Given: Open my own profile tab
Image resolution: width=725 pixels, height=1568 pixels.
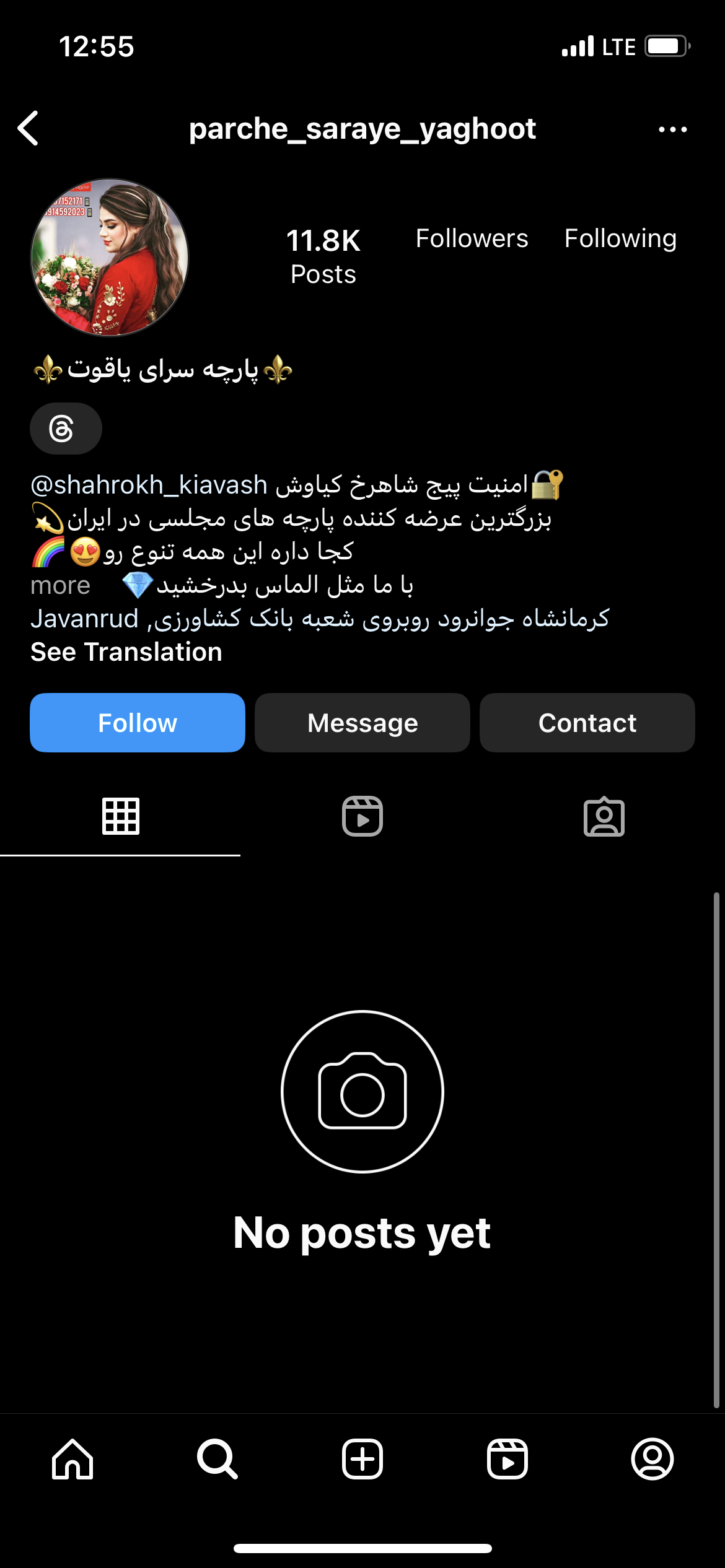Looking at the screenshot, I should pos(652,1459).
